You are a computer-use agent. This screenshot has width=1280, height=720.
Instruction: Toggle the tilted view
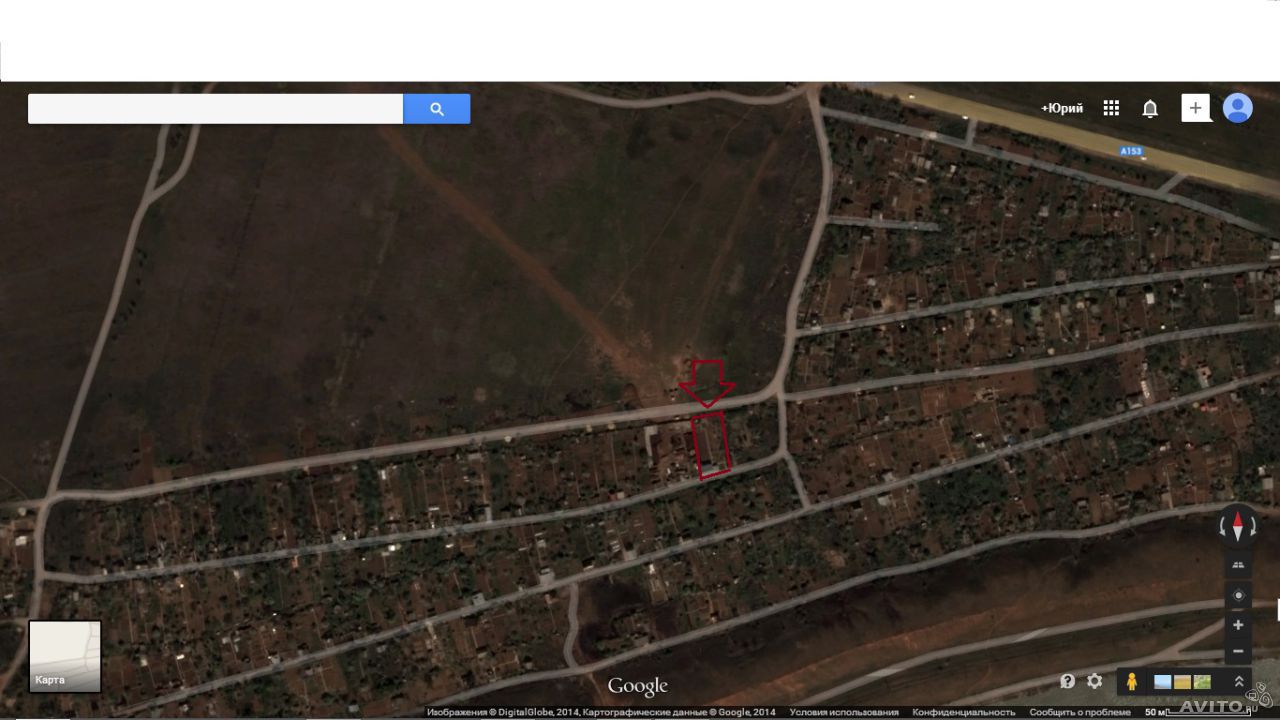coord(1238,565)
